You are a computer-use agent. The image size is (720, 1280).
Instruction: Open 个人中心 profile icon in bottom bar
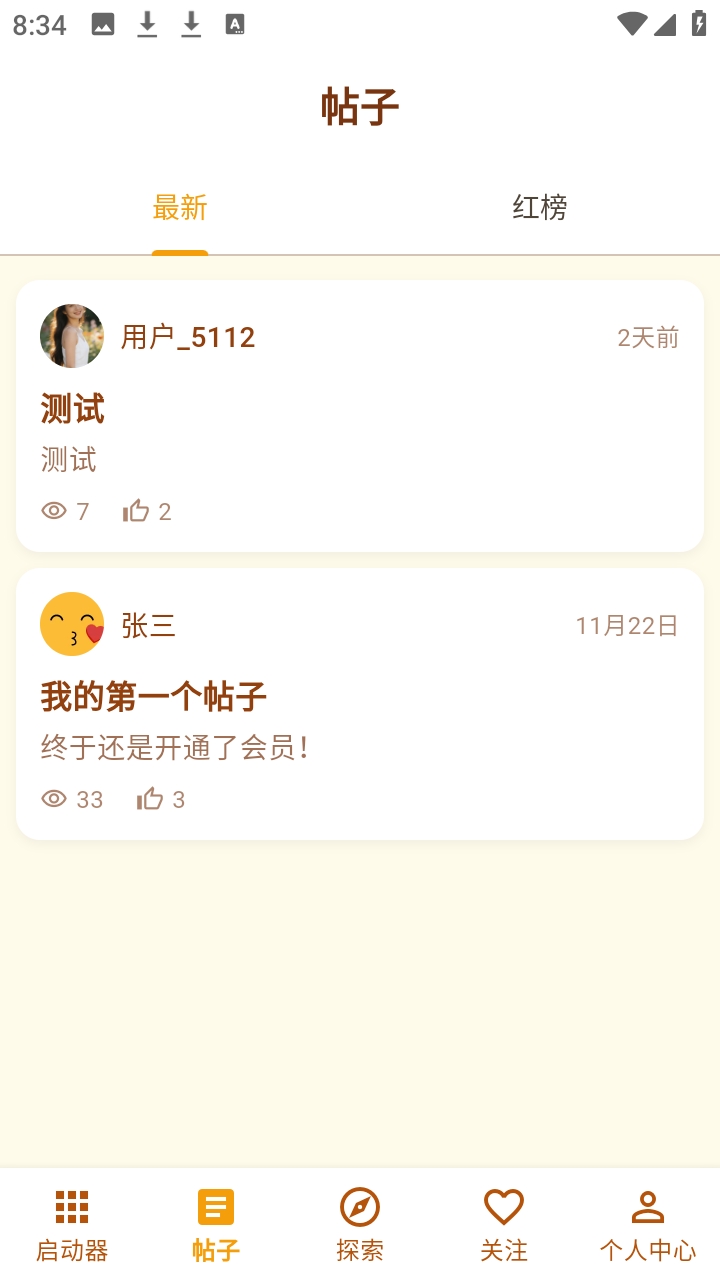tap(647, 1207)
